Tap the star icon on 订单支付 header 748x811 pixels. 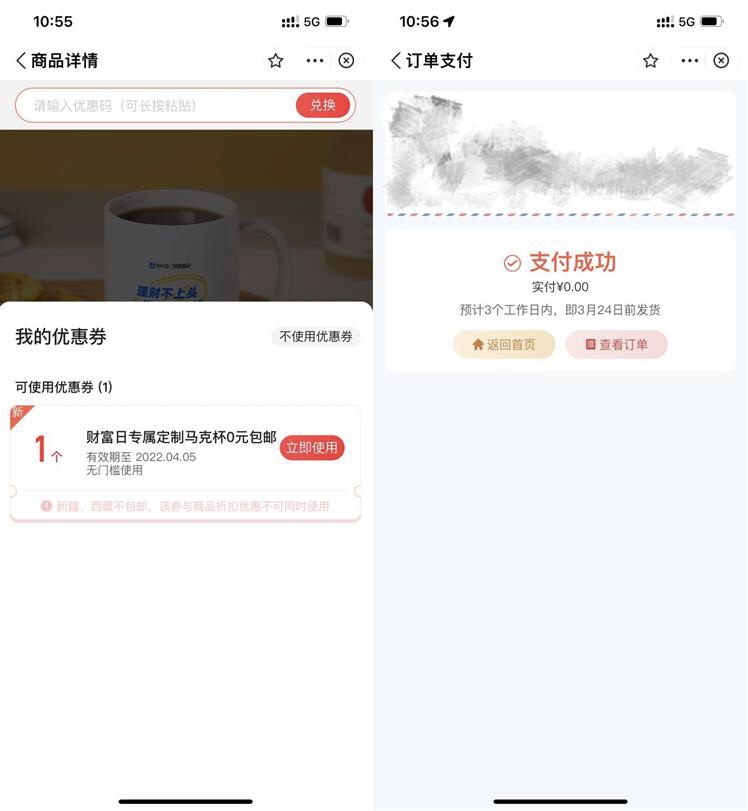(651, 61)
